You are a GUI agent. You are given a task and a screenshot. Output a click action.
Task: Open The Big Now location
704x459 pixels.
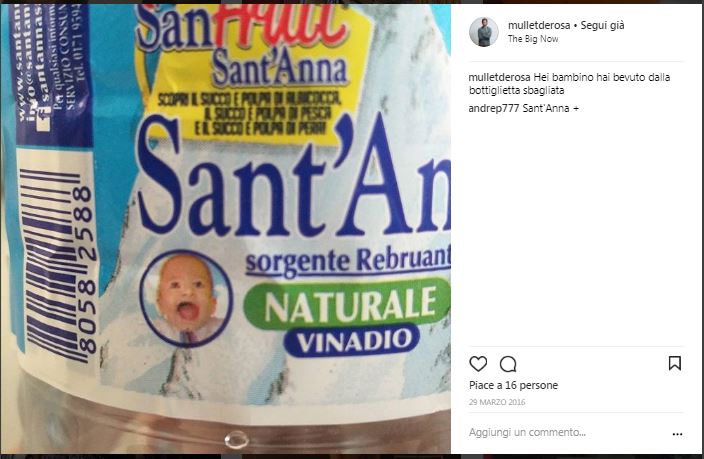(533, 39)
